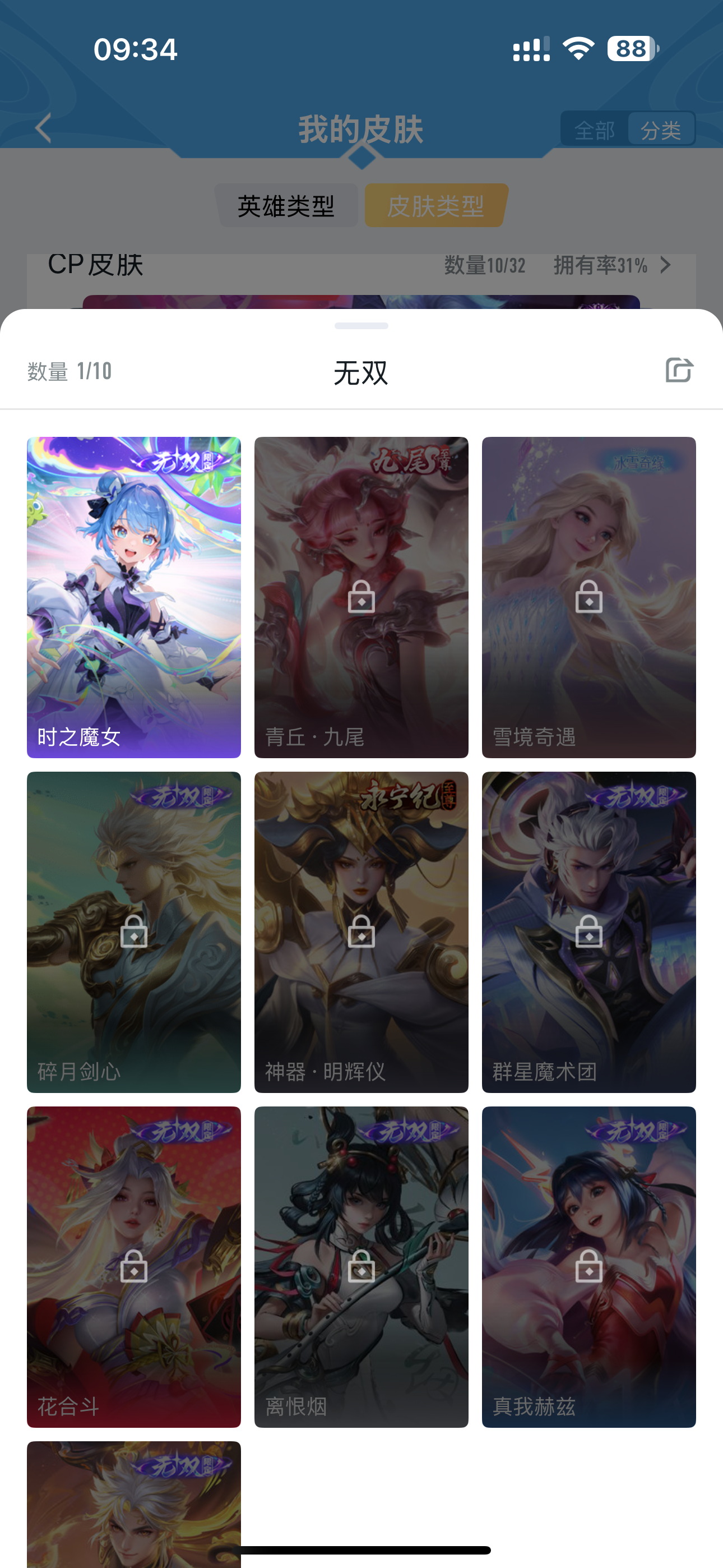Tap the share icon beside 无双
Image resolution: width=723 pixels, height=1568 pixels.
click(x=679, y=370)
